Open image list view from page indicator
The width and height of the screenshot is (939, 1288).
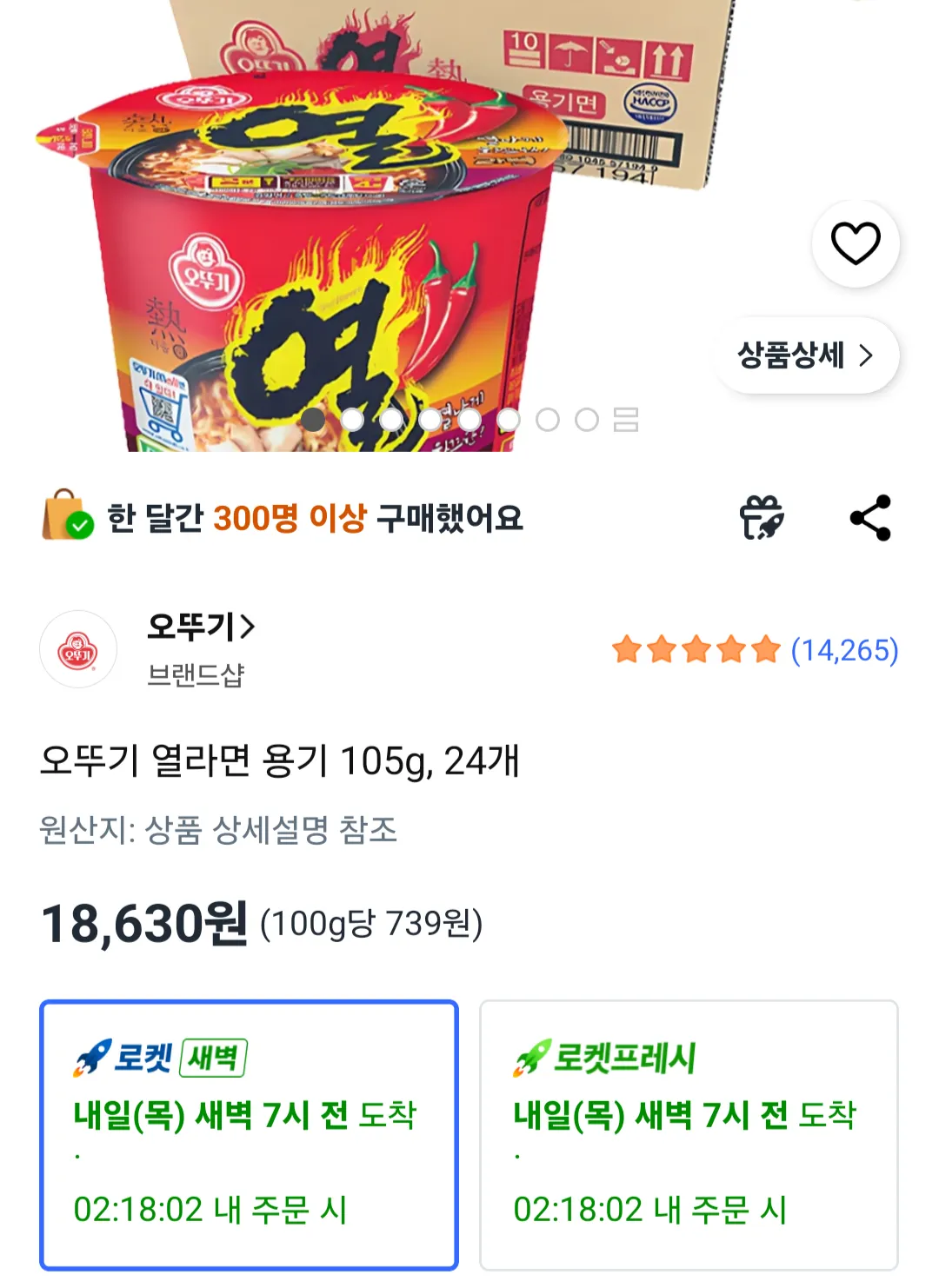click(626, 420)
